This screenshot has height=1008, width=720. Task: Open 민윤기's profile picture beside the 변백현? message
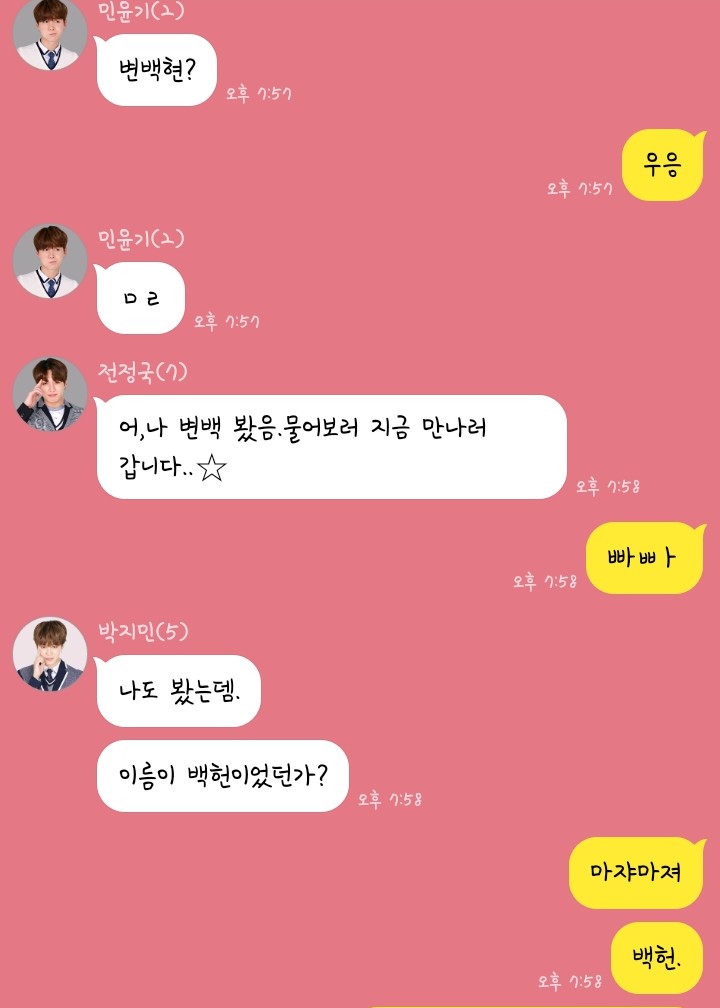[x=50, y=34]
